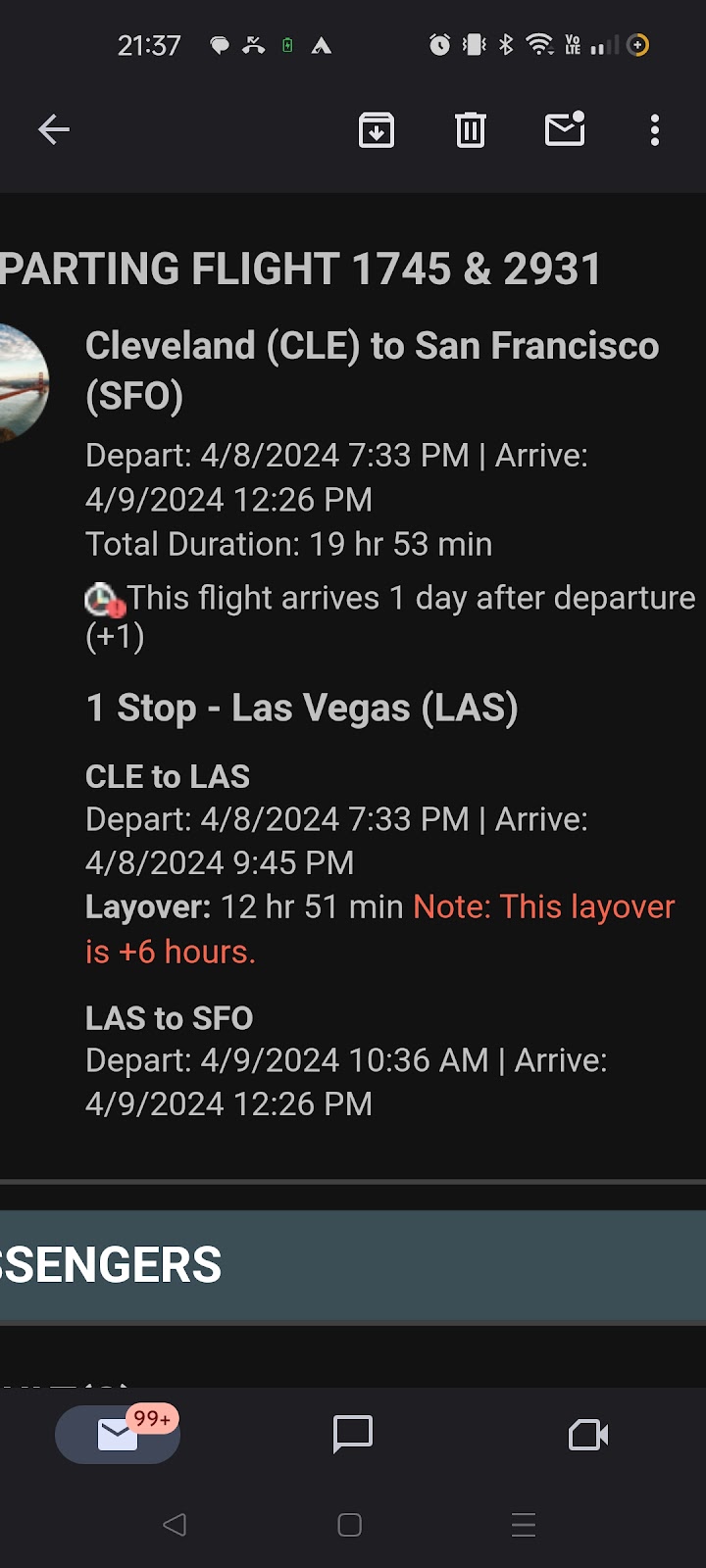Viewport: 706px width, 1568px height.
Task: Open the overflow menu
Action: click(x=655, y=129)
